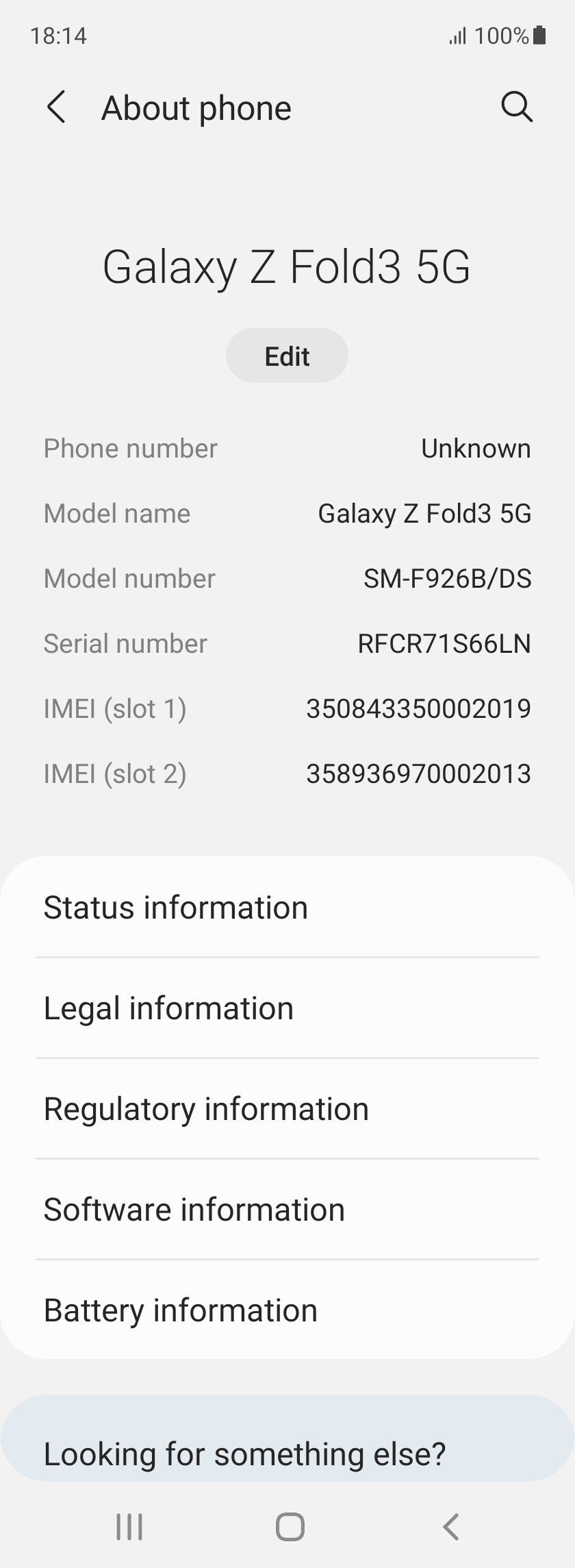Go back from About phone
This screenshot has width=575, height=1568.
[x=56, y=108]
